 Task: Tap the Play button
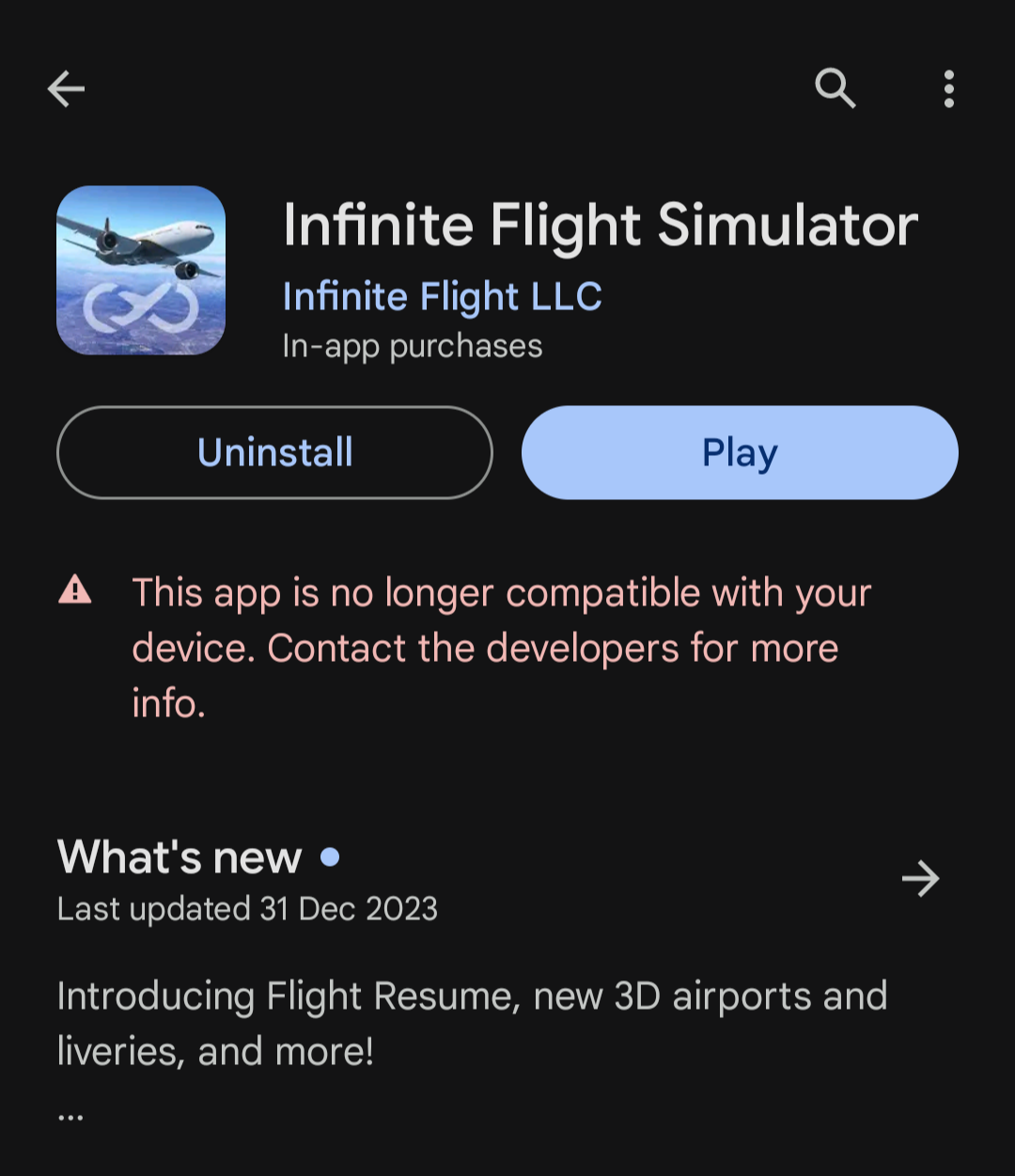(x=740, y=452)
